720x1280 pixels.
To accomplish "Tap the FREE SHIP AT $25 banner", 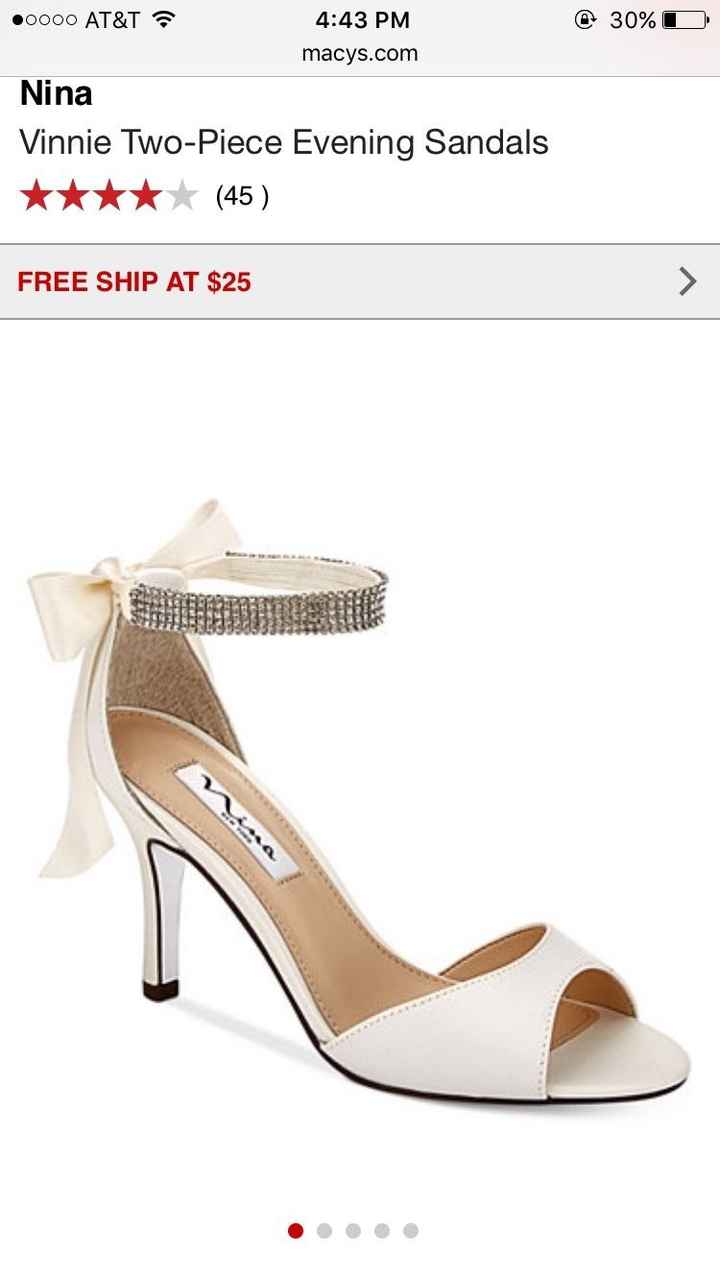I will [136, 281].
